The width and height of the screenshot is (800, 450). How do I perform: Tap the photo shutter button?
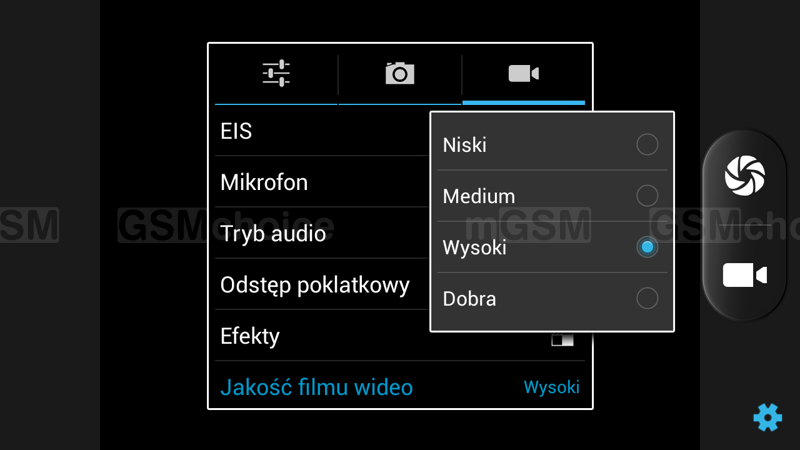point(745,175)
